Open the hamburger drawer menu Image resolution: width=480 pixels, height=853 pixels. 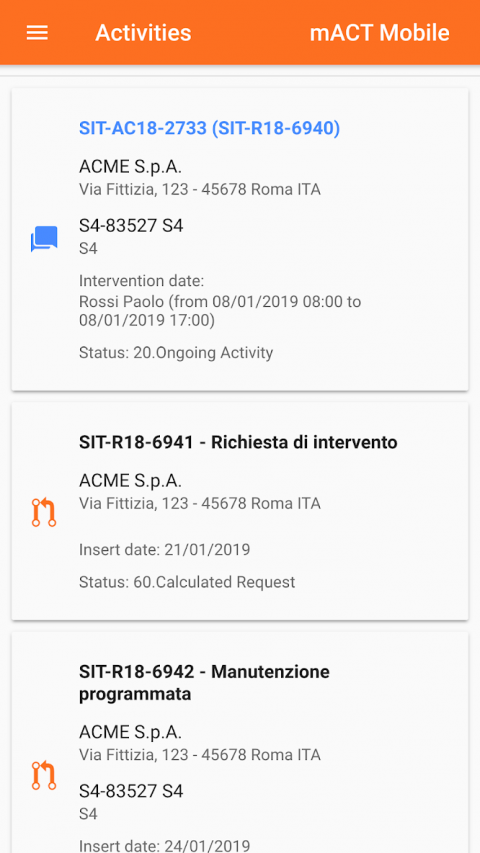coord(37,33)
